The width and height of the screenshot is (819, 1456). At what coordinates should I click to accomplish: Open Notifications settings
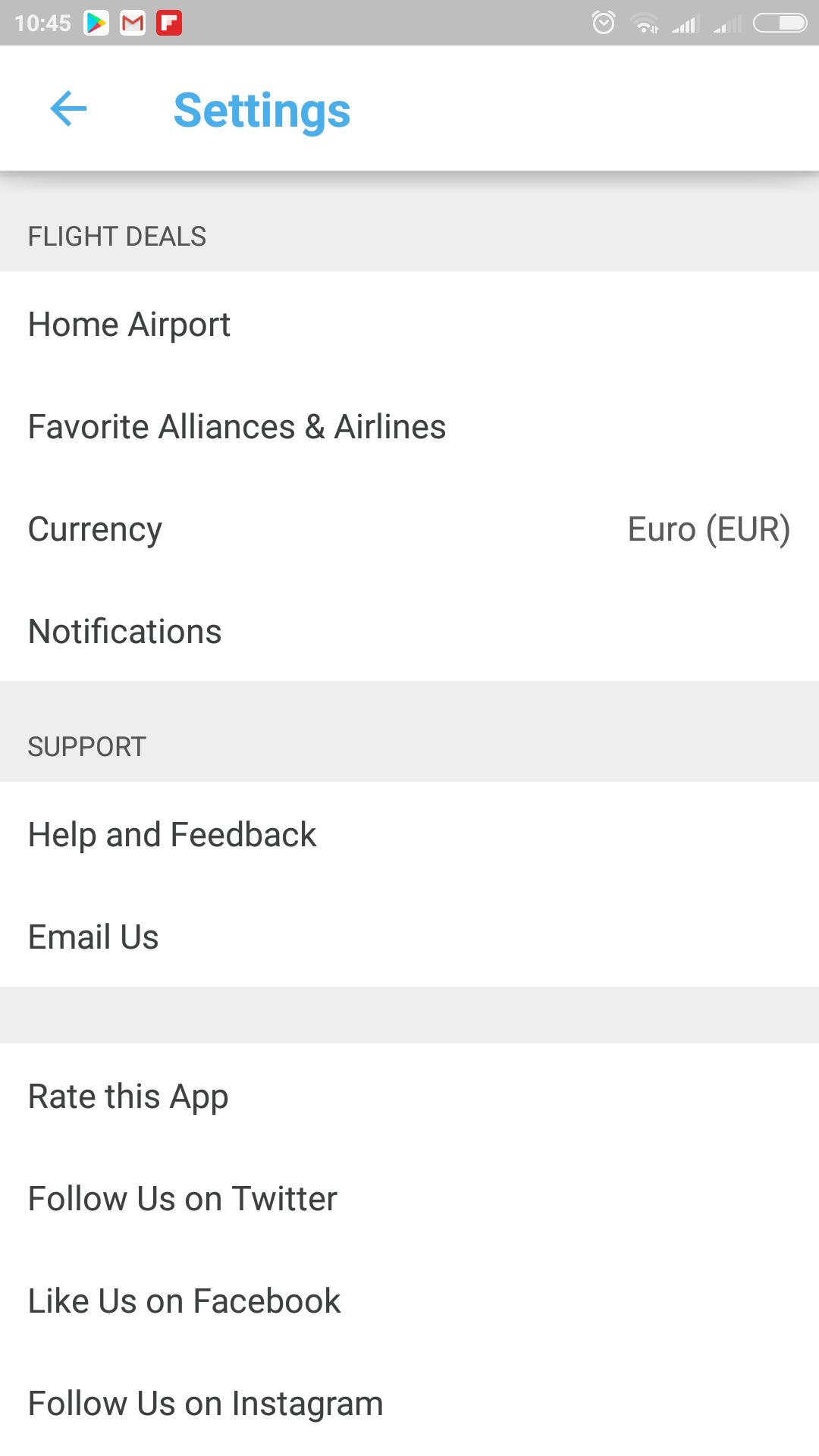click(x=409, y=632)
